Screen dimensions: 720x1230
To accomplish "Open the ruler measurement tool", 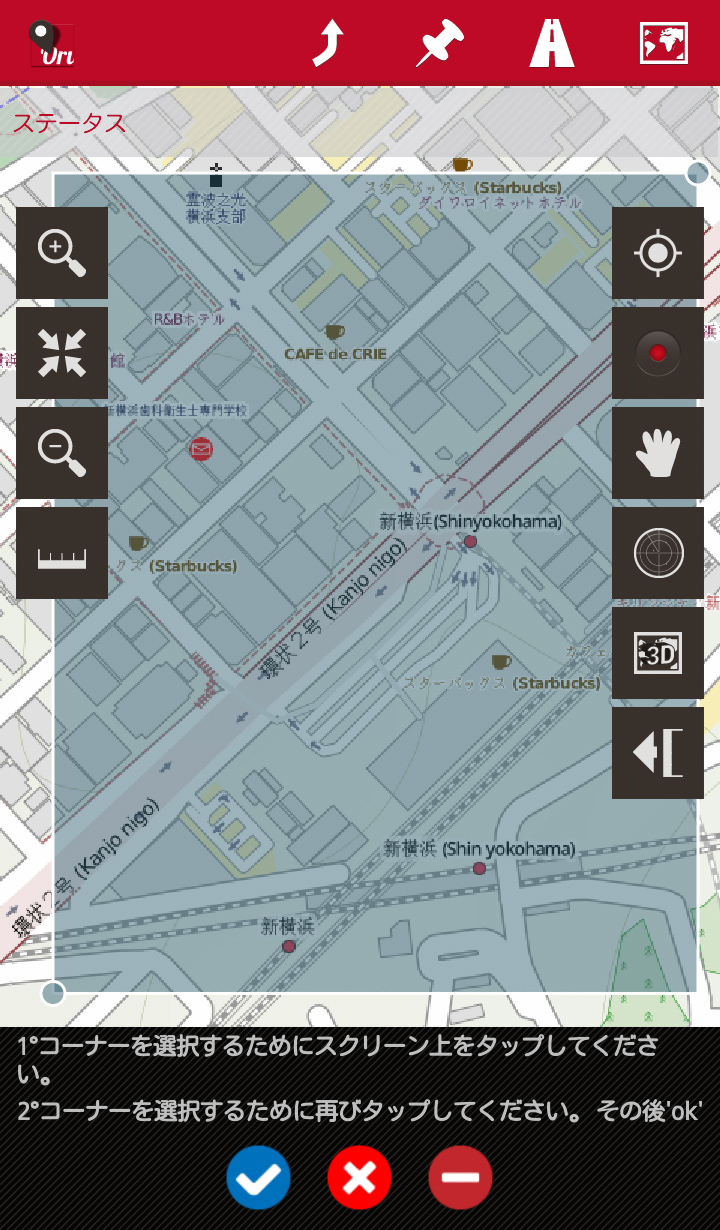I will [x=62, y=553].
